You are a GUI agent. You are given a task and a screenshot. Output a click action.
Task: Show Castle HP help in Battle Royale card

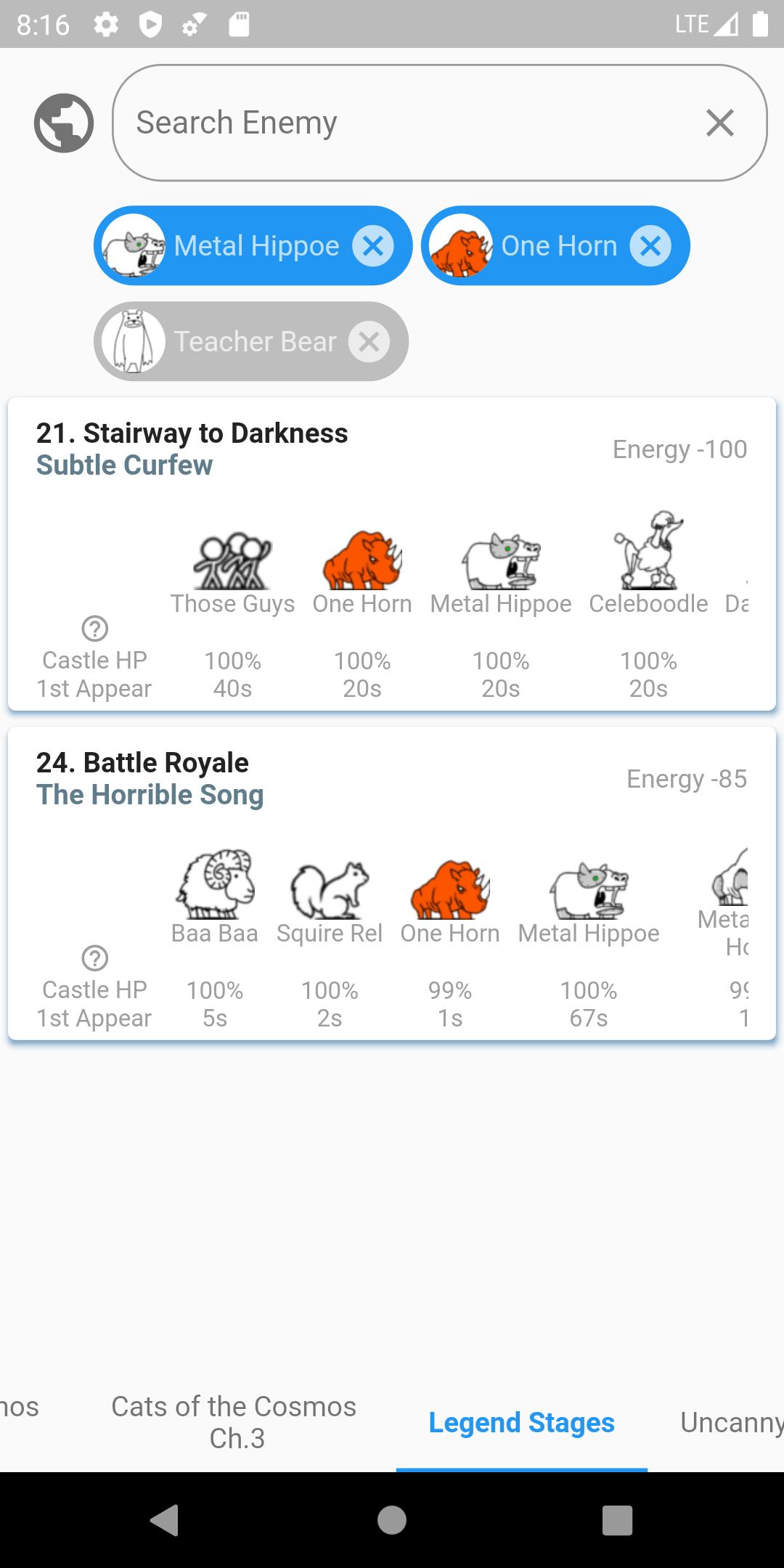pyautogui.click(x=95, y=957)
